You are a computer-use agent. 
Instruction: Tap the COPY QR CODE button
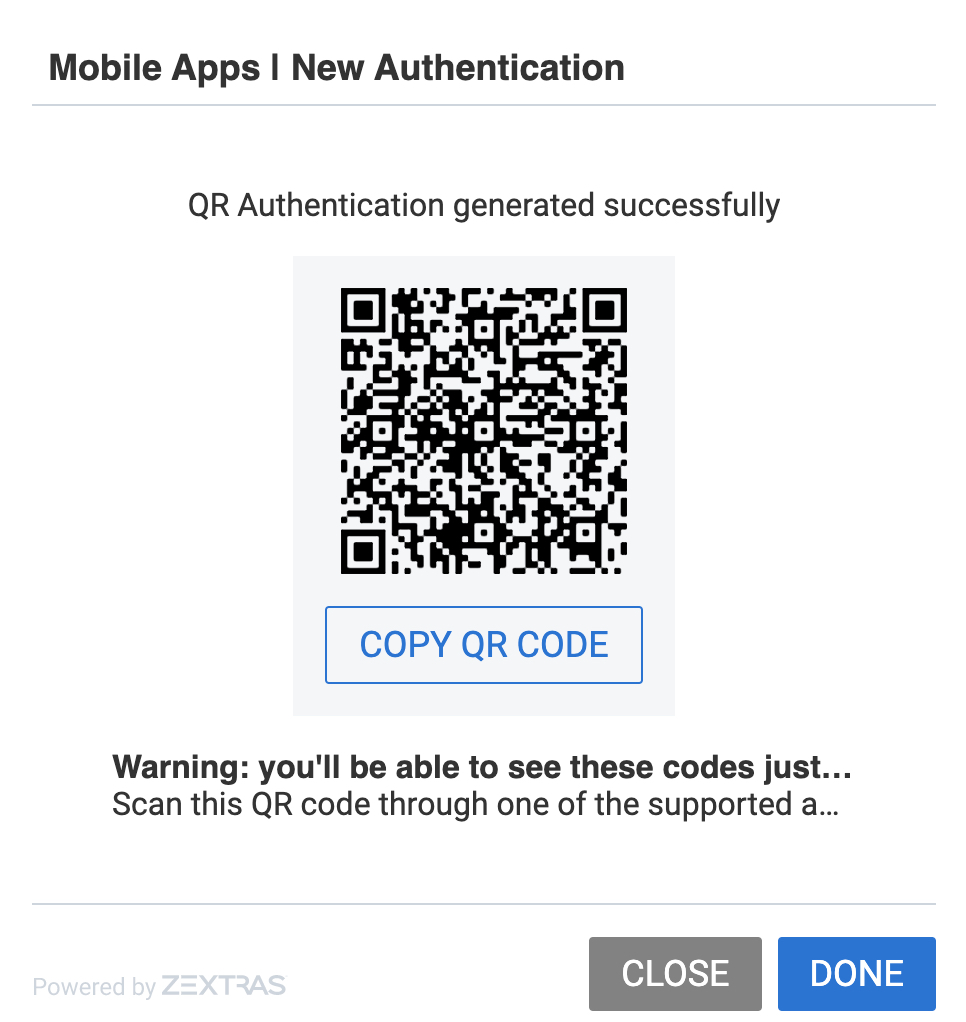point(483,645)
